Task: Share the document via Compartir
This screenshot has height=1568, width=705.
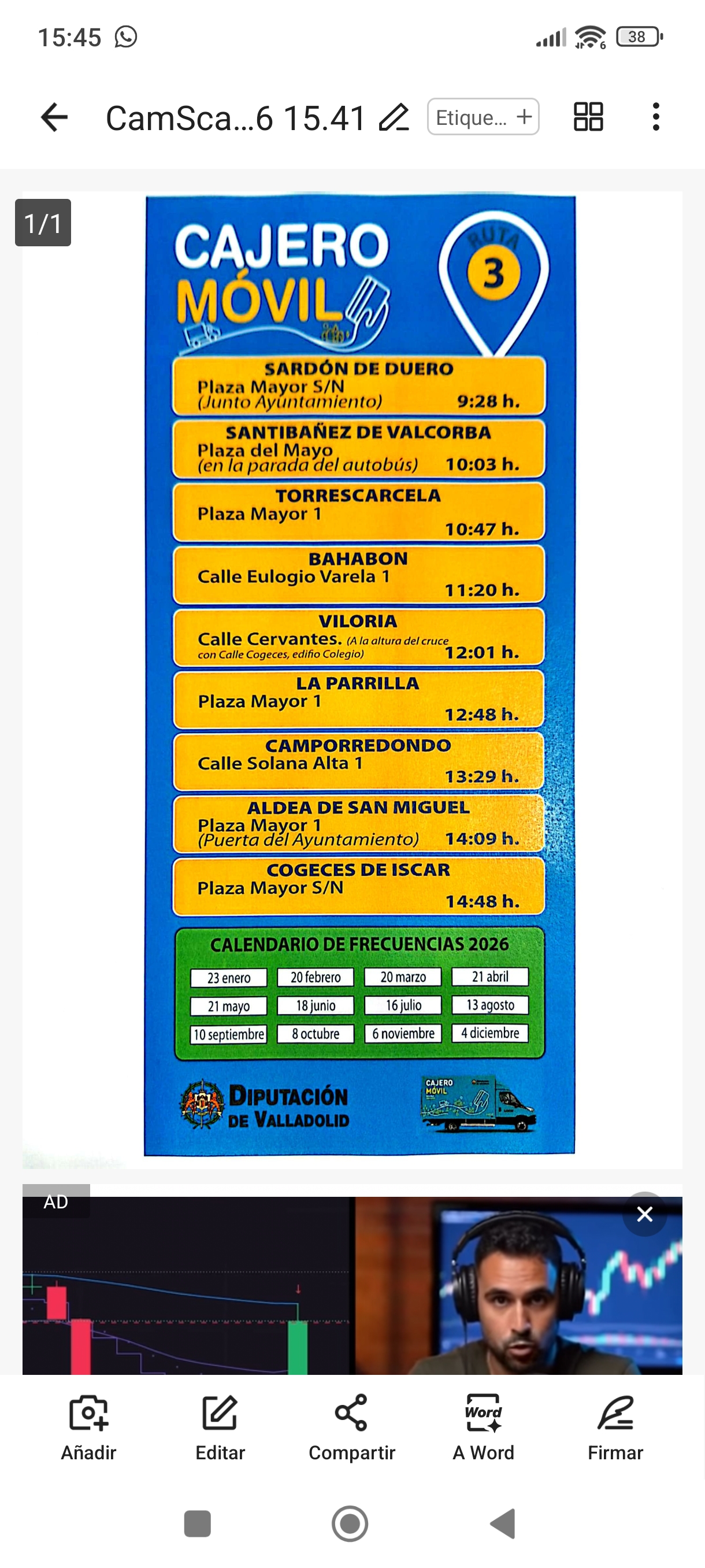Action: point(351,1428)
